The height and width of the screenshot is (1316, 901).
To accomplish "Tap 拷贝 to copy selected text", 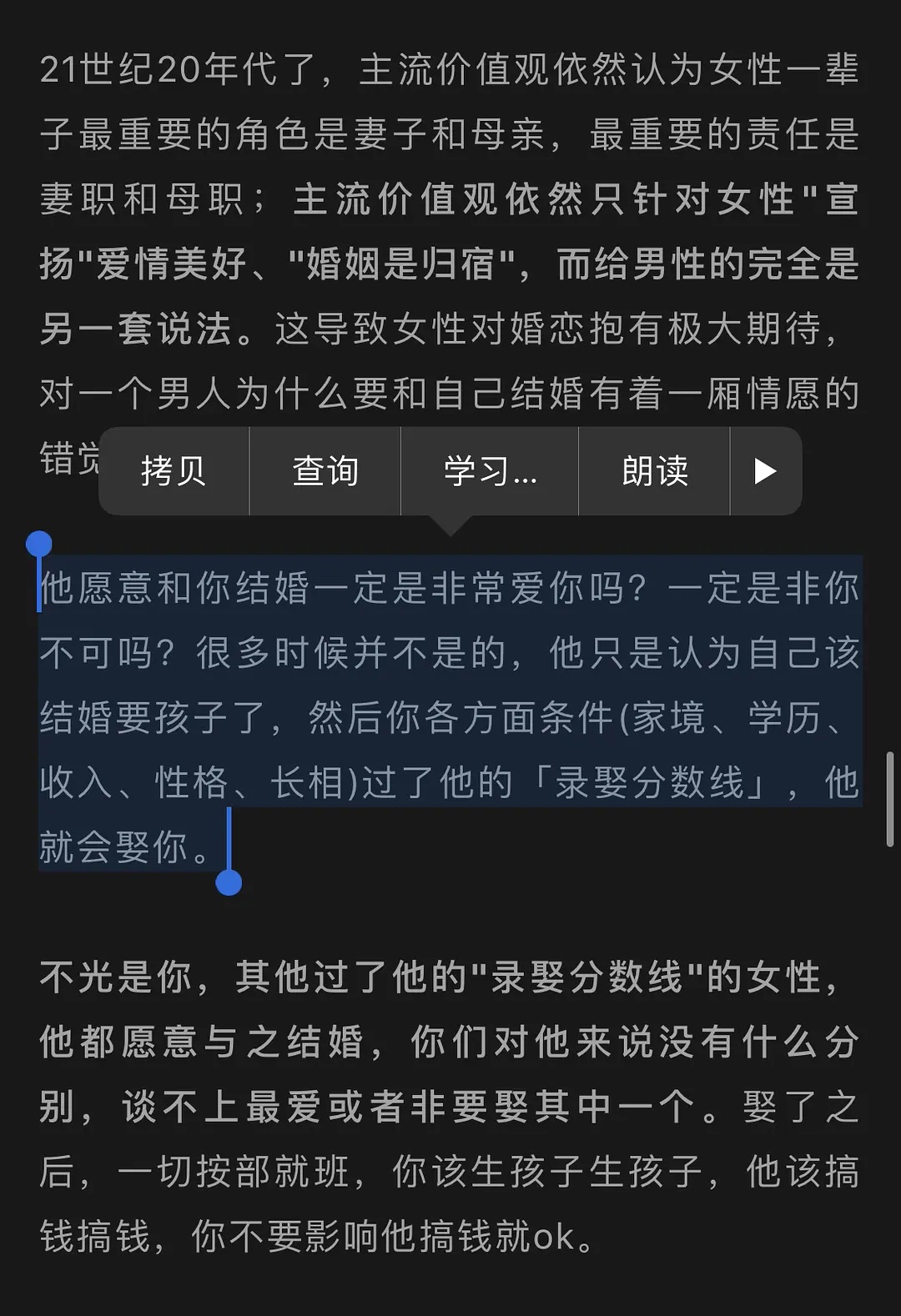I will coord(174,471).
